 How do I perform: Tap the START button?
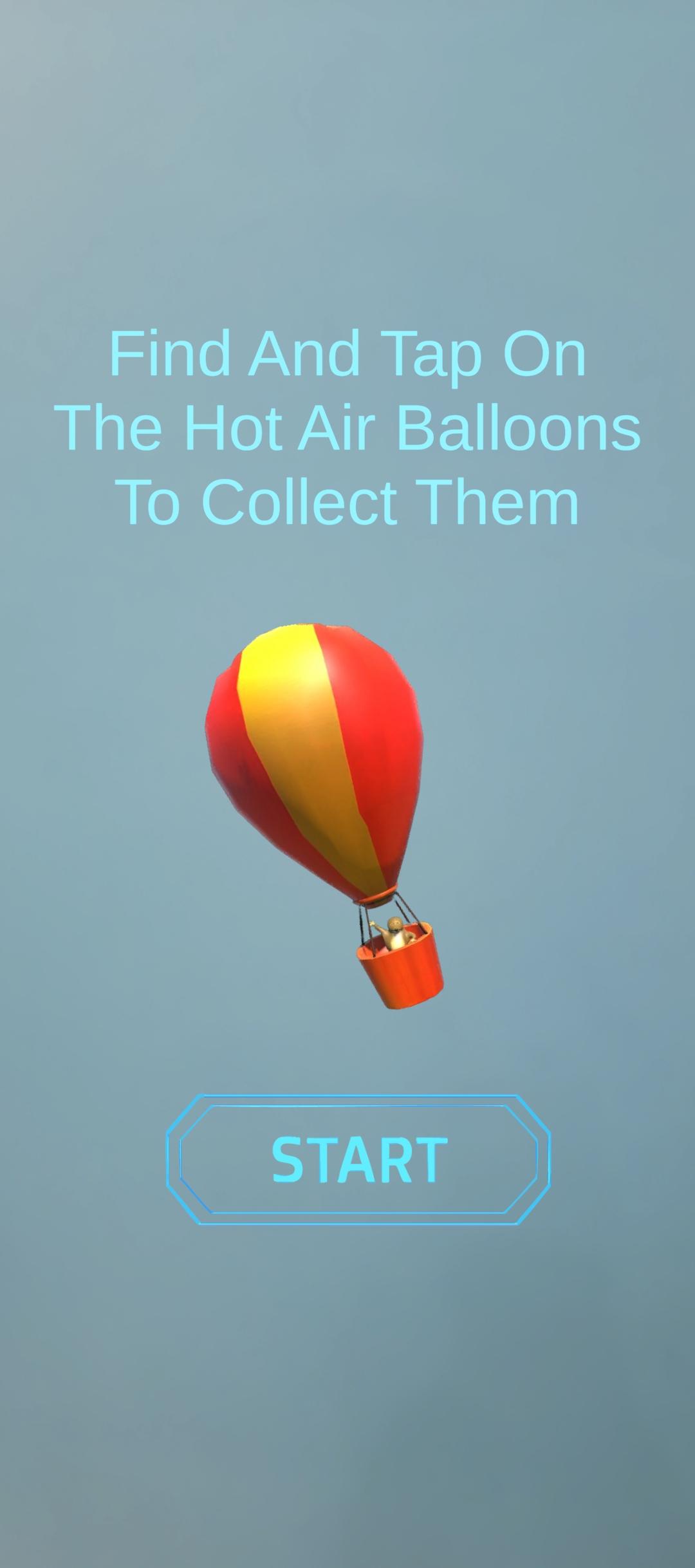coord(358,1159)
